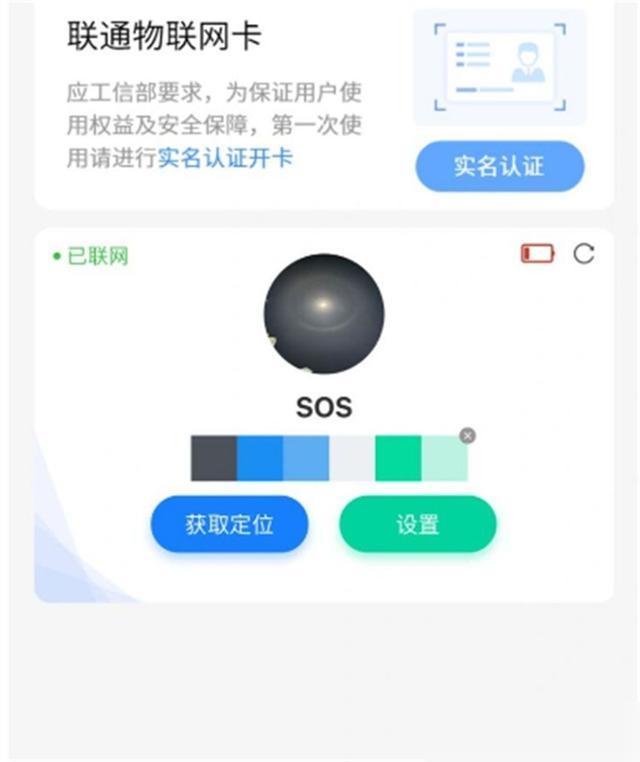The width and height of the screenshot is (640, 762).
Task: Open the SOS device avatar
Action: pos(323,313)
